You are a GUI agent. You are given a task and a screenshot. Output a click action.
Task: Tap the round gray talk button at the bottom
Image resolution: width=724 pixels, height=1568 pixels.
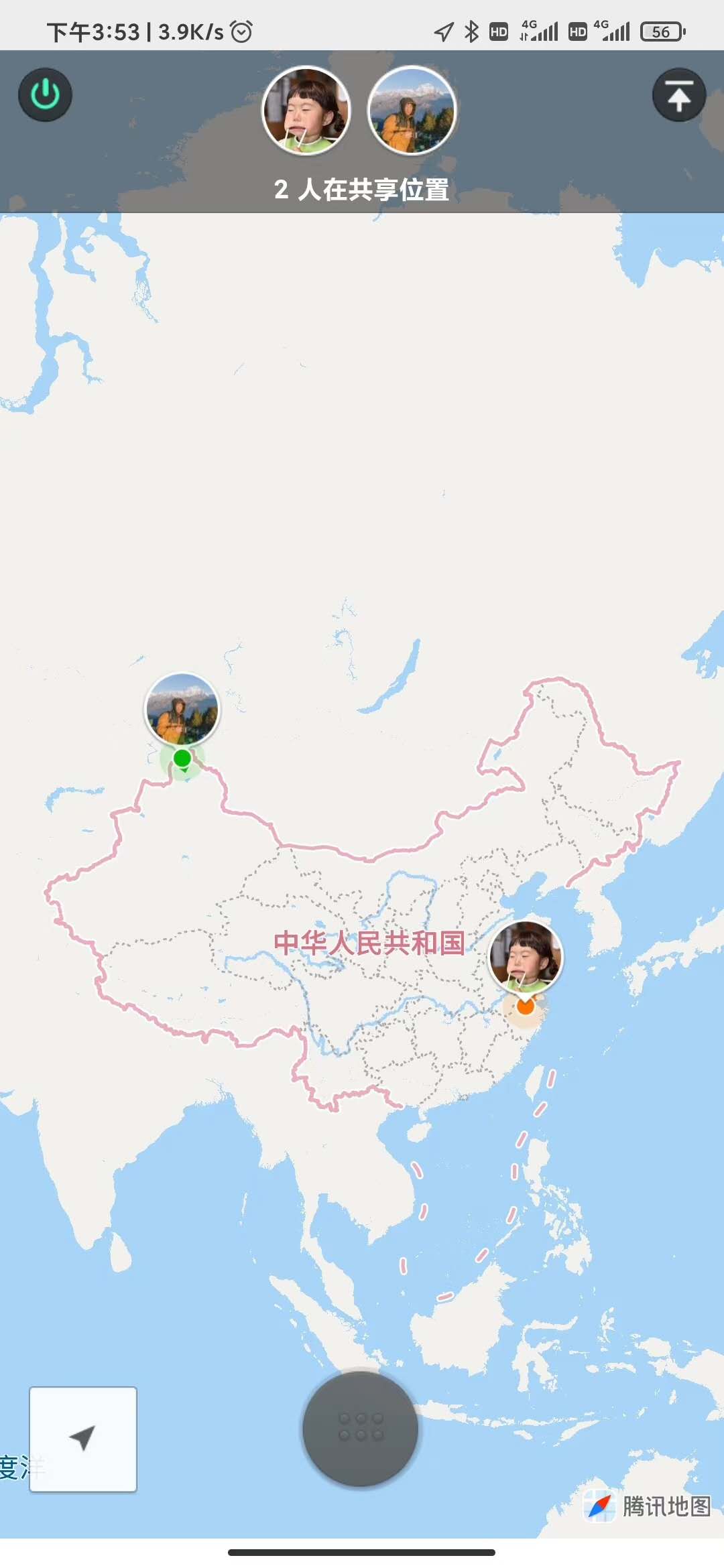[361, 1428]
